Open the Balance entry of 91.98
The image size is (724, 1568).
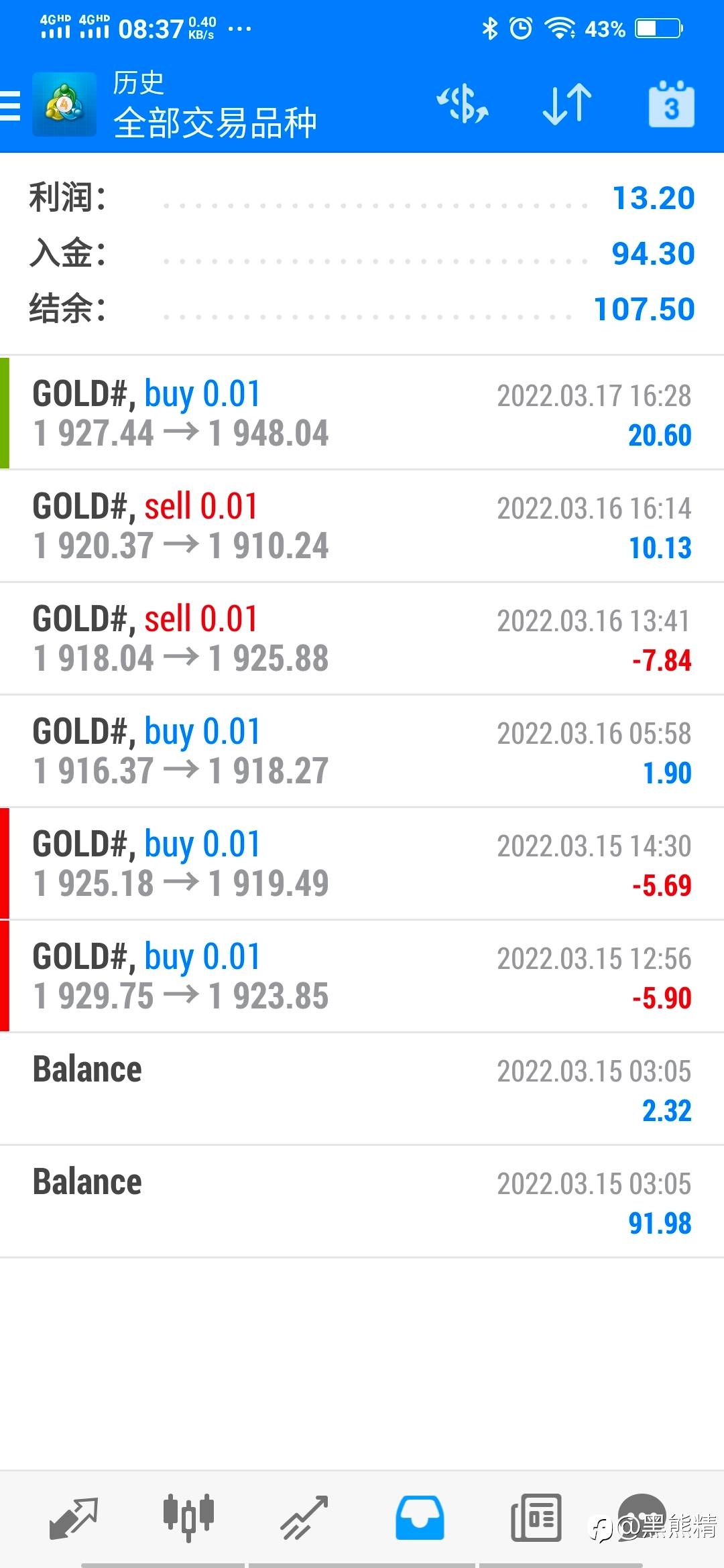pyautogui.click(x=362, y=1201)
